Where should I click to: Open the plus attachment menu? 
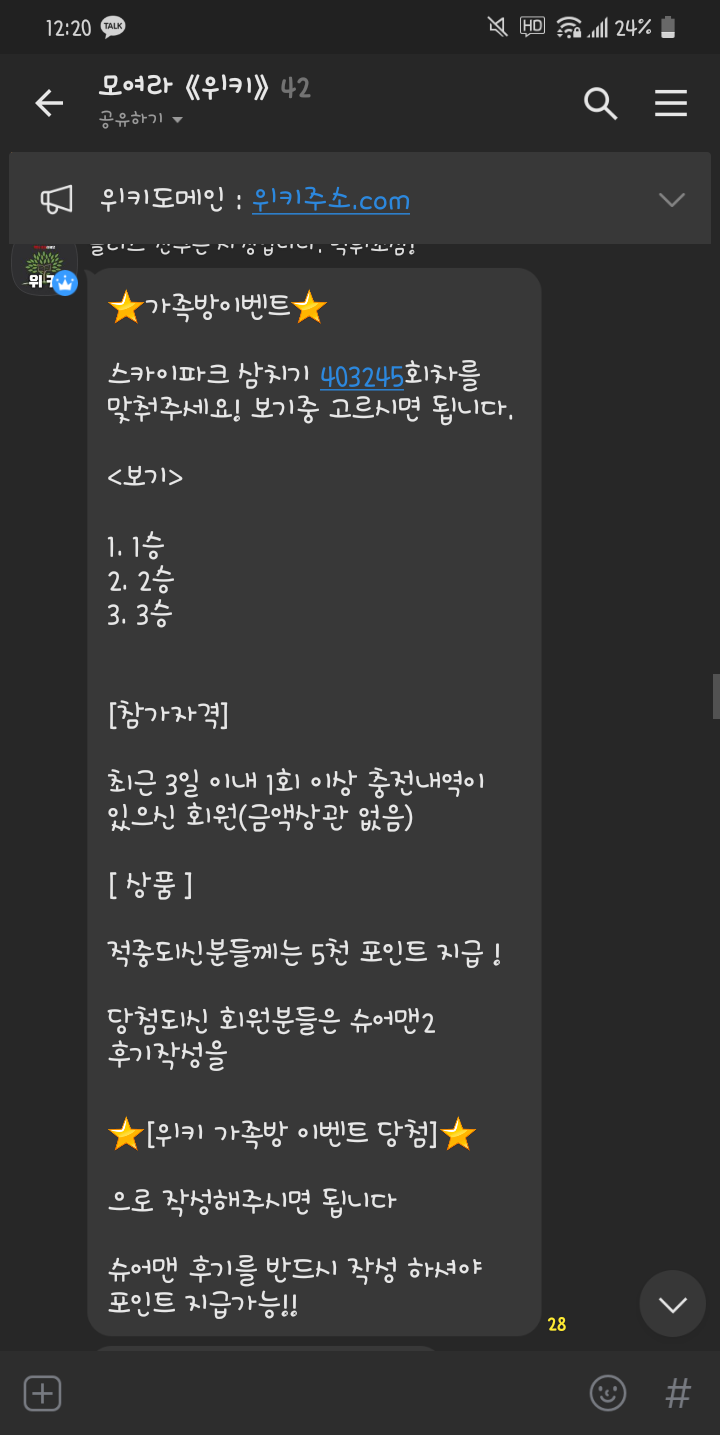pos(43,1392)
